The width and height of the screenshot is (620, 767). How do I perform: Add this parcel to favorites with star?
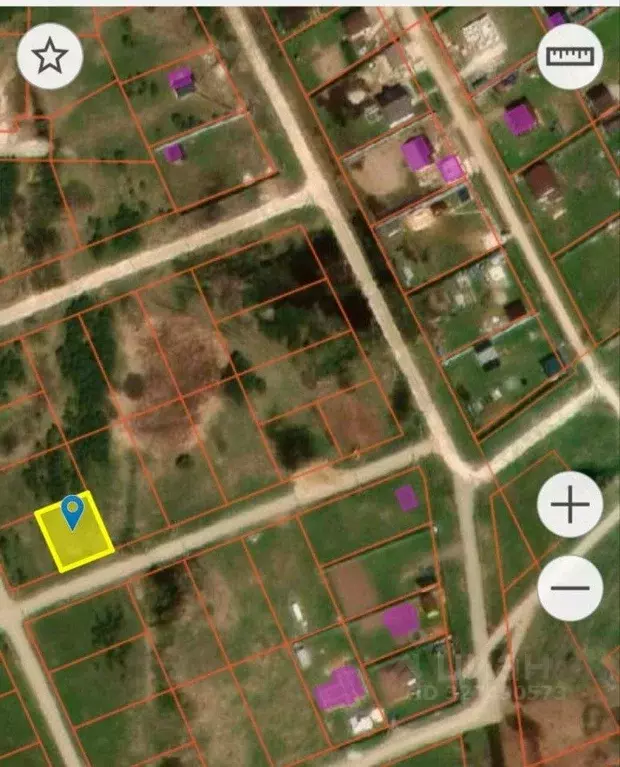pos(50,57)
